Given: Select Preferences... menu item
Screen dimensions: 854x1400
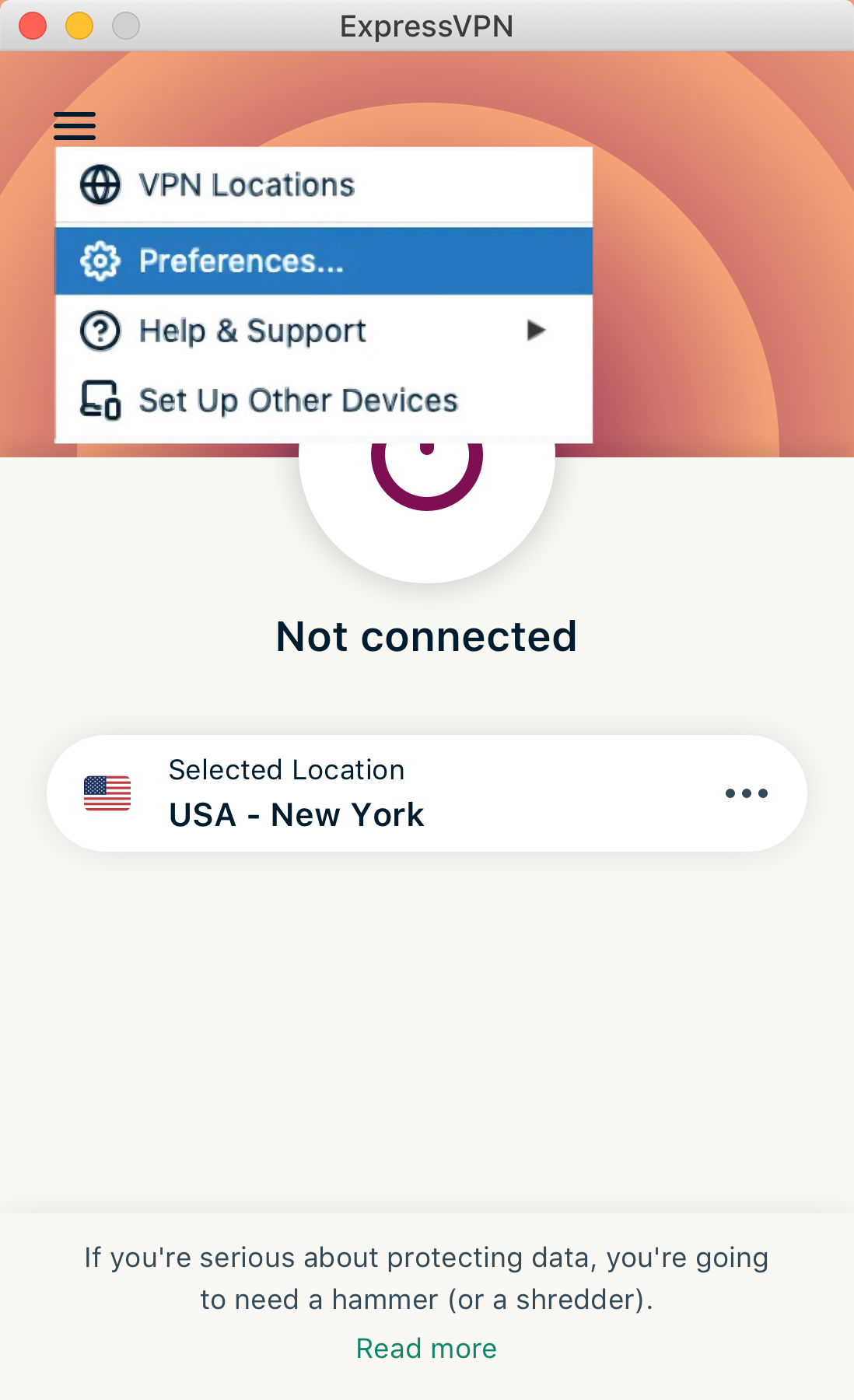Looking at the screenshot, I should click(241, 261).
